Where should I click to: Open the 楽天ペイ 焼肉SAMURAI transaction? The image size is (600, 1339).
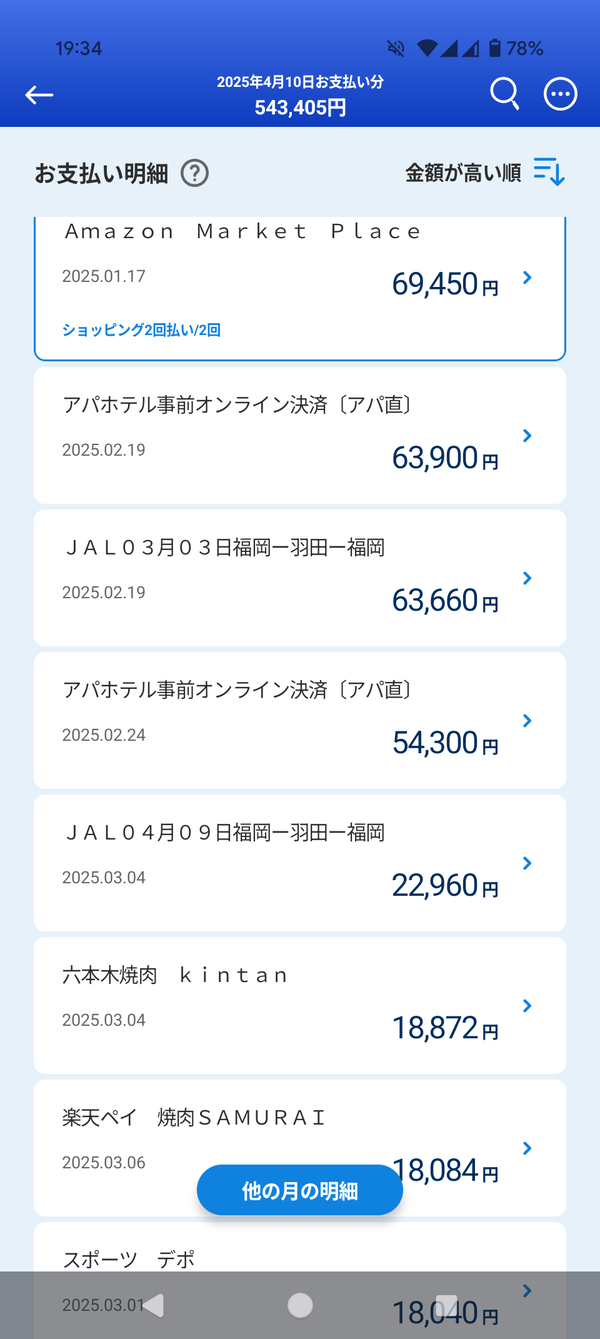point(300,1130)
